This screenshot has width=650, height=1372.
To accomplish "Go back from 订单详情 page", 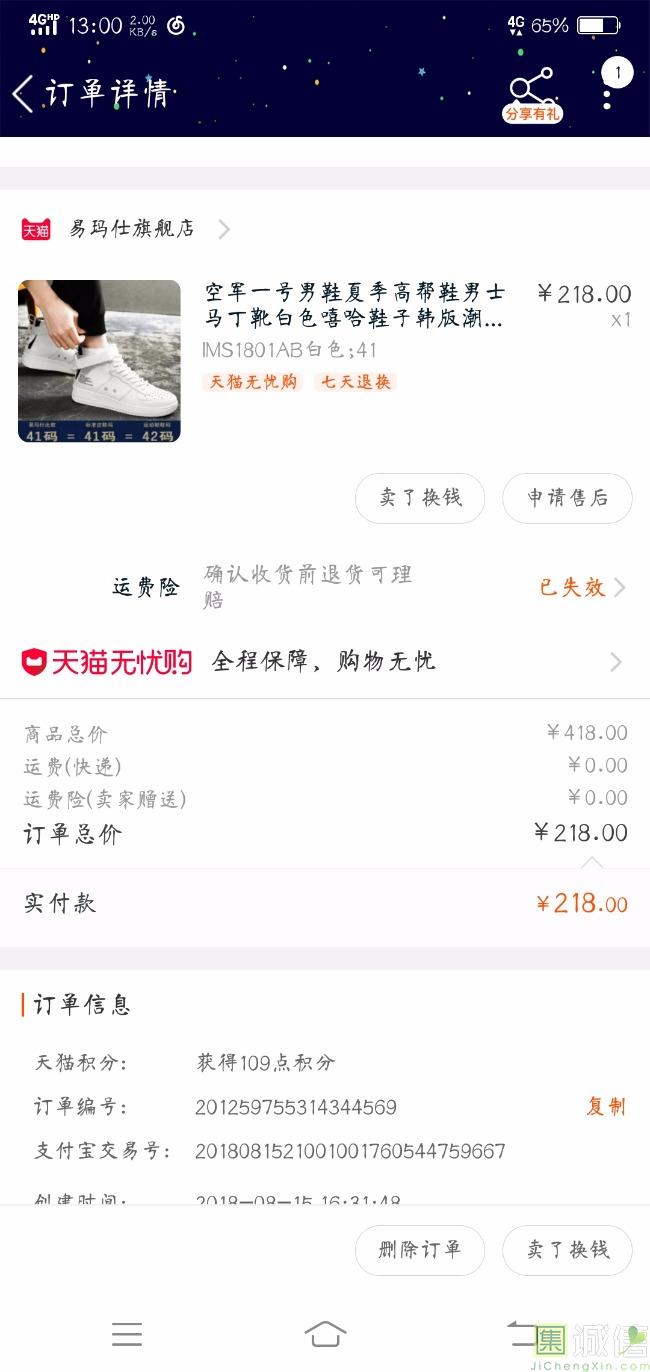I will tap(24, 94).
